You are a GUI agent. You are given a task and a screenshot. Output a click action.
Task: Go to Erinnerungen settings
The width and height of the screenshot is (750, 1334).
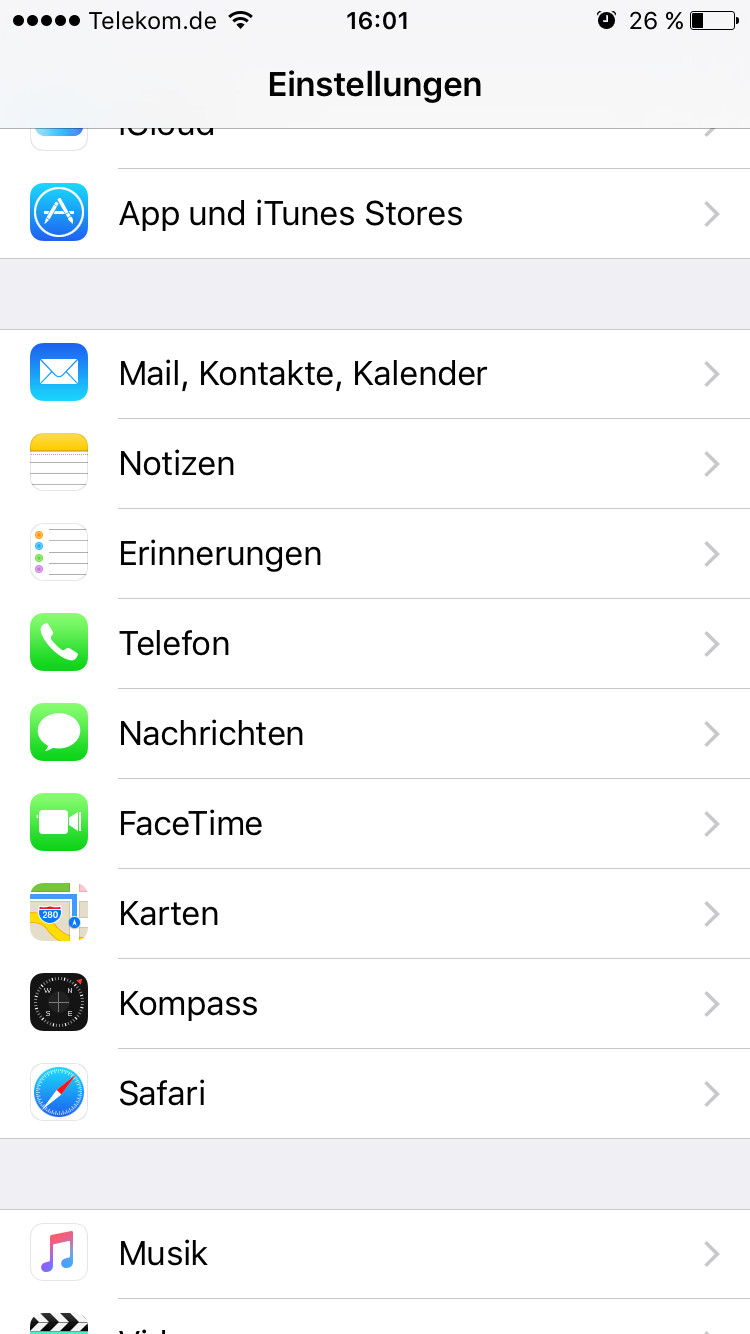pos(375,554)
